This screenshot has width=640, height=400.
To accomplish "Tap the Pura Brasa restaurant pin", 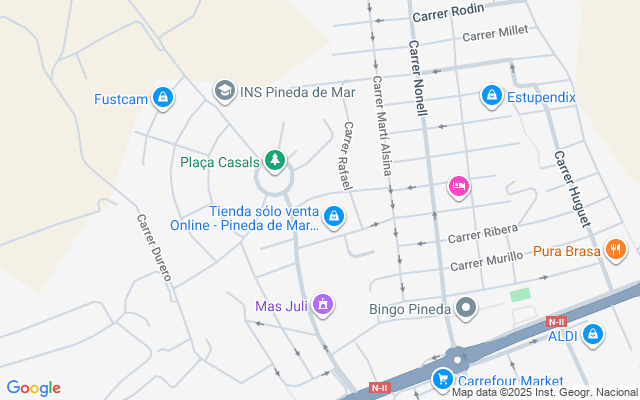I will click(616, 250).
